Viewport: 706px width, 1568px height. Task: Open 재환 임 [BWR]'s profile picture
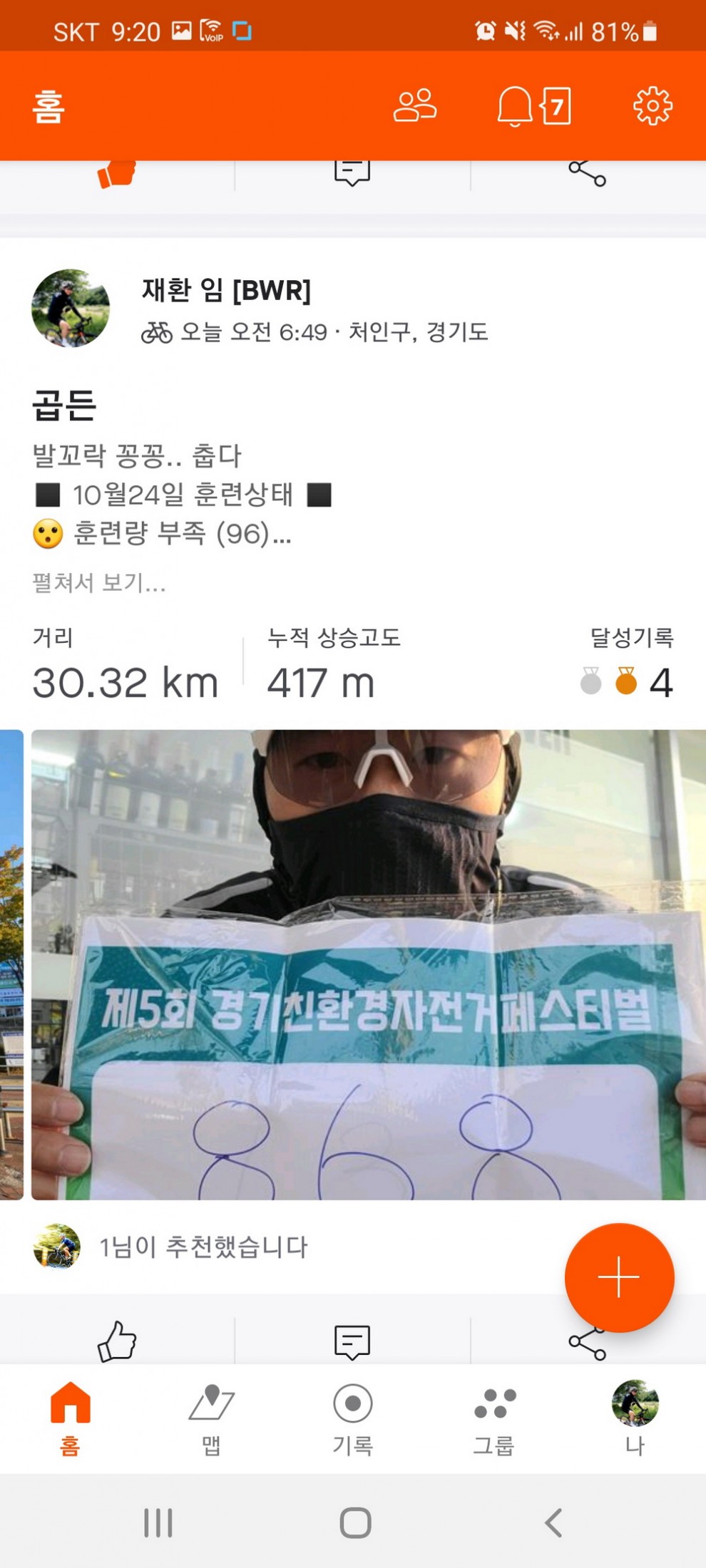click(71, 308)
